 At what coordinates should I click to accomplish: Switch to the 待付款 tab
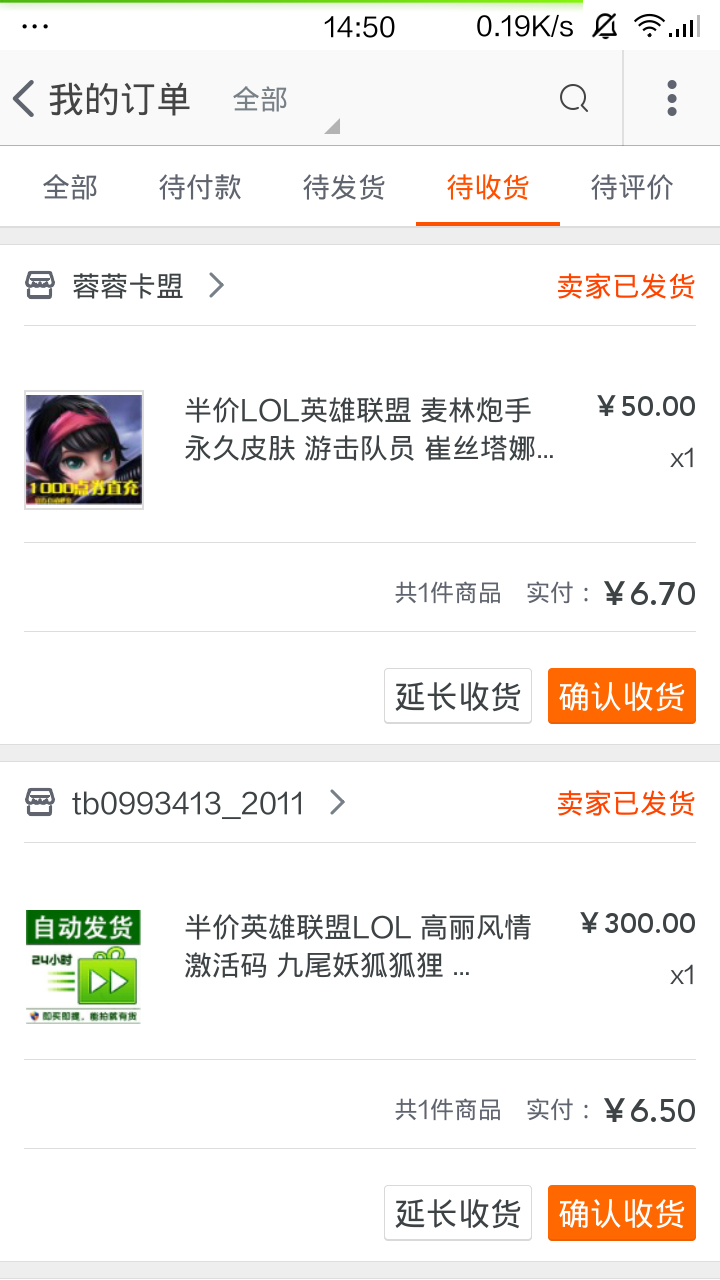click(200, 187)
